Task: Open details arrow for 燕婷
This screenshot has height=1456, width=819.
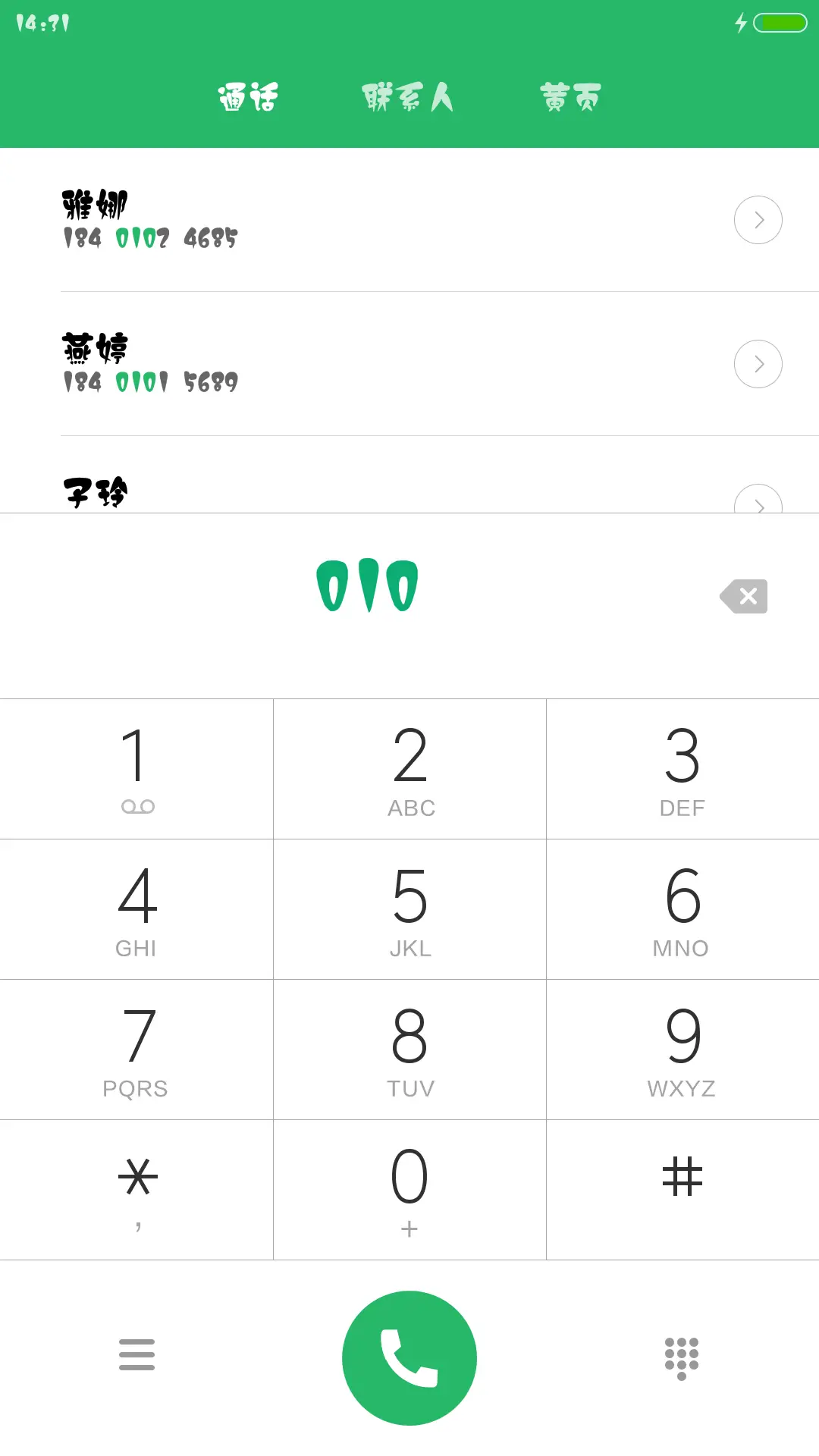Action: tap(758, 364)
